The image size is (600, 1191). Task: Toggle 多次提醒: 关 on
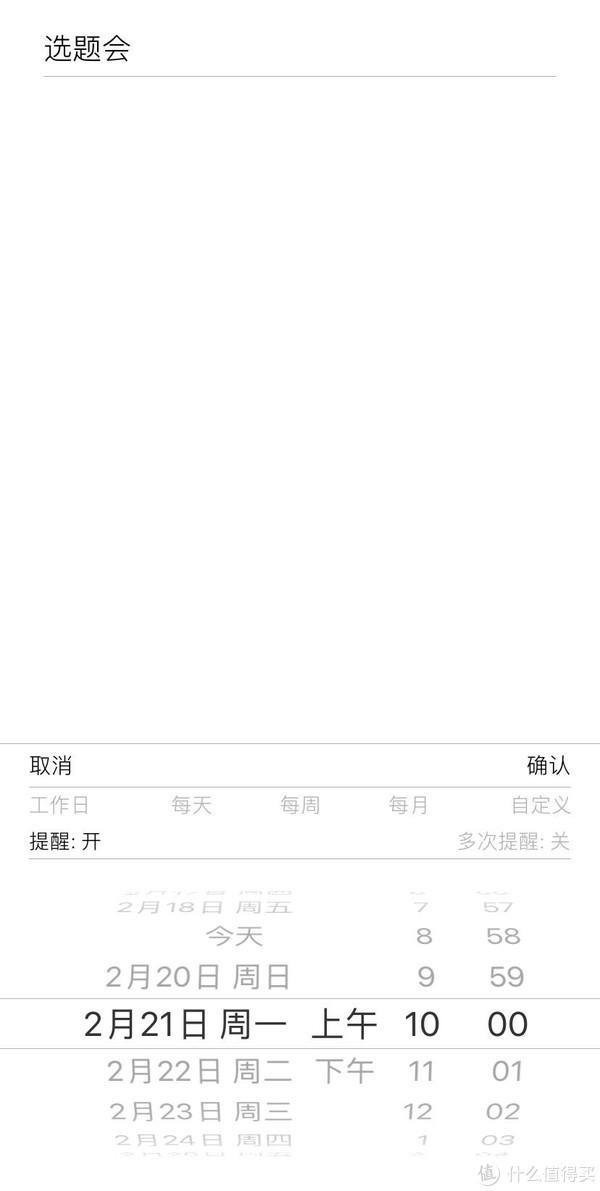(x=513, y=842)
